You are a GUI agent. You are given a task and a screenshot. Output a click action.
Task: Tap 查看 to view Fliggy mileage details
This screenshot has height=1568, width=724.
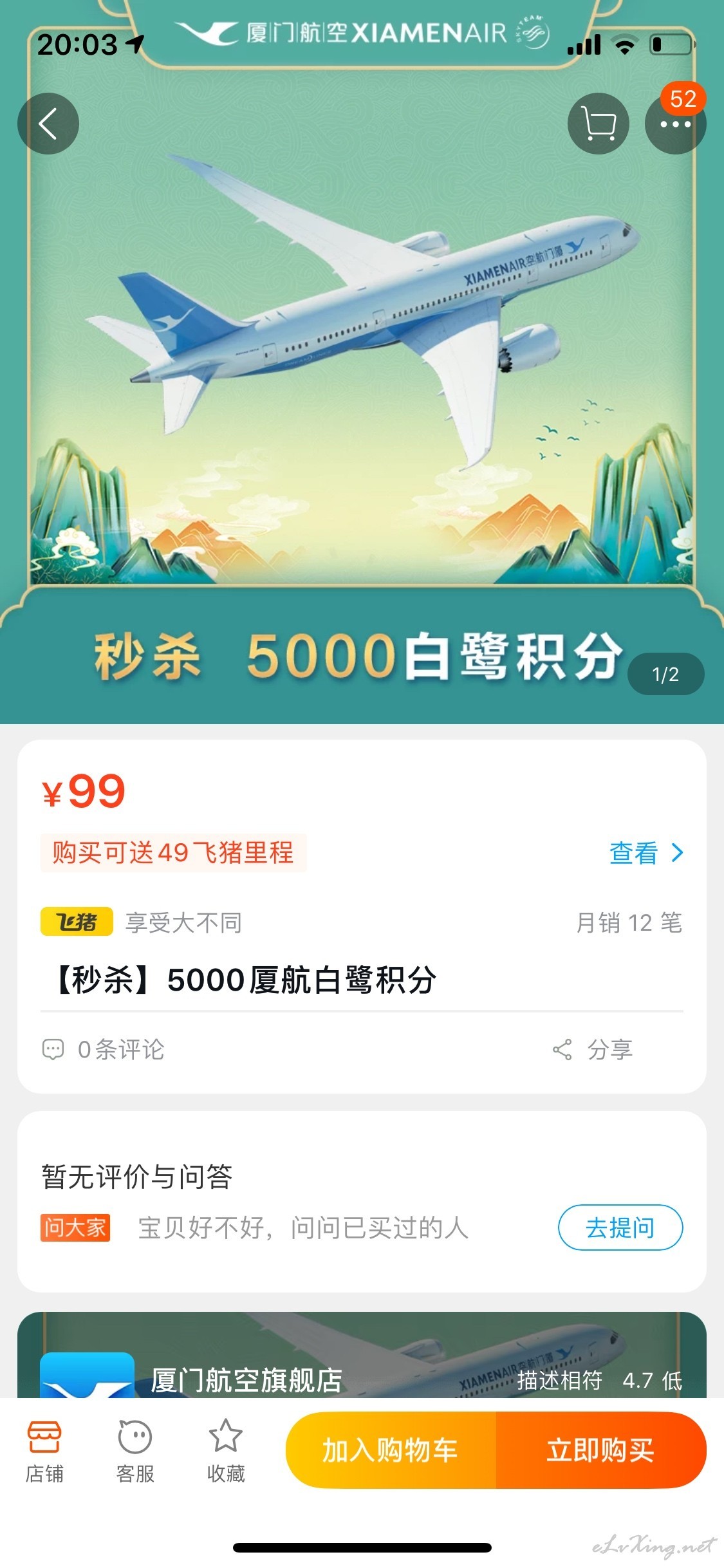pos(645,853)
